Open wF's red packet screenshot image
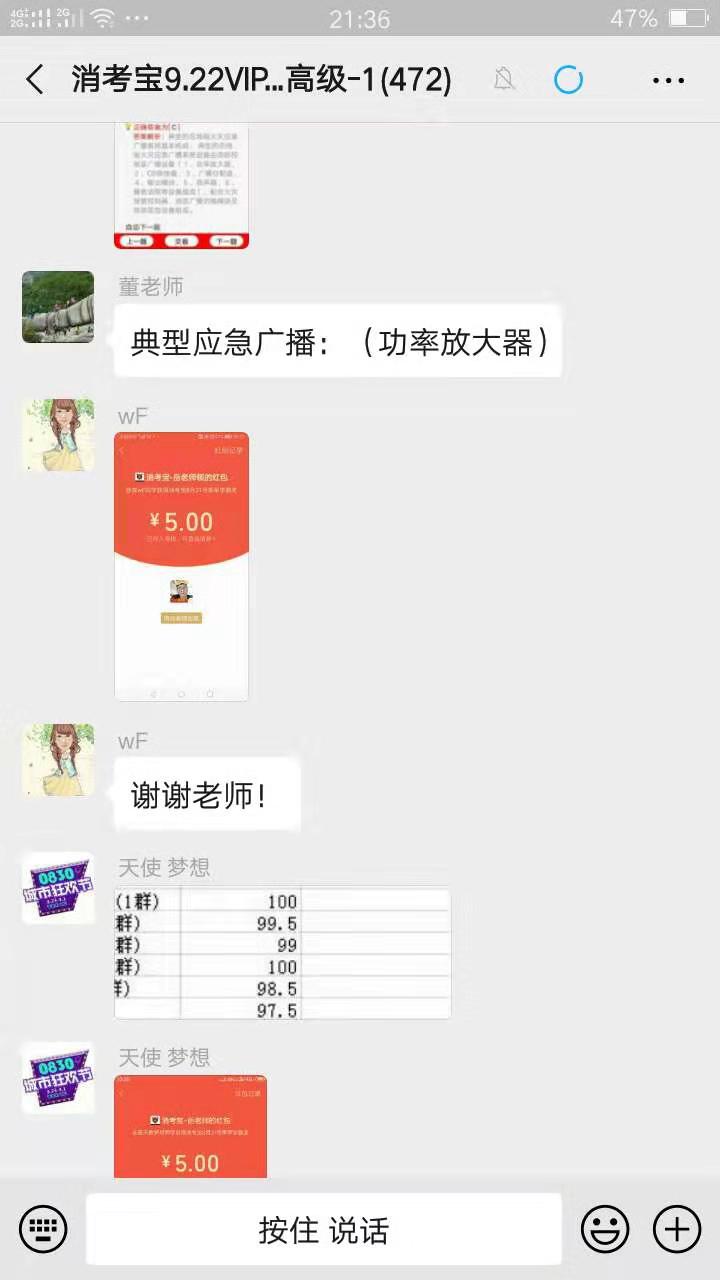The height and width of the screenshot is (1280, 720). [181, 566]
